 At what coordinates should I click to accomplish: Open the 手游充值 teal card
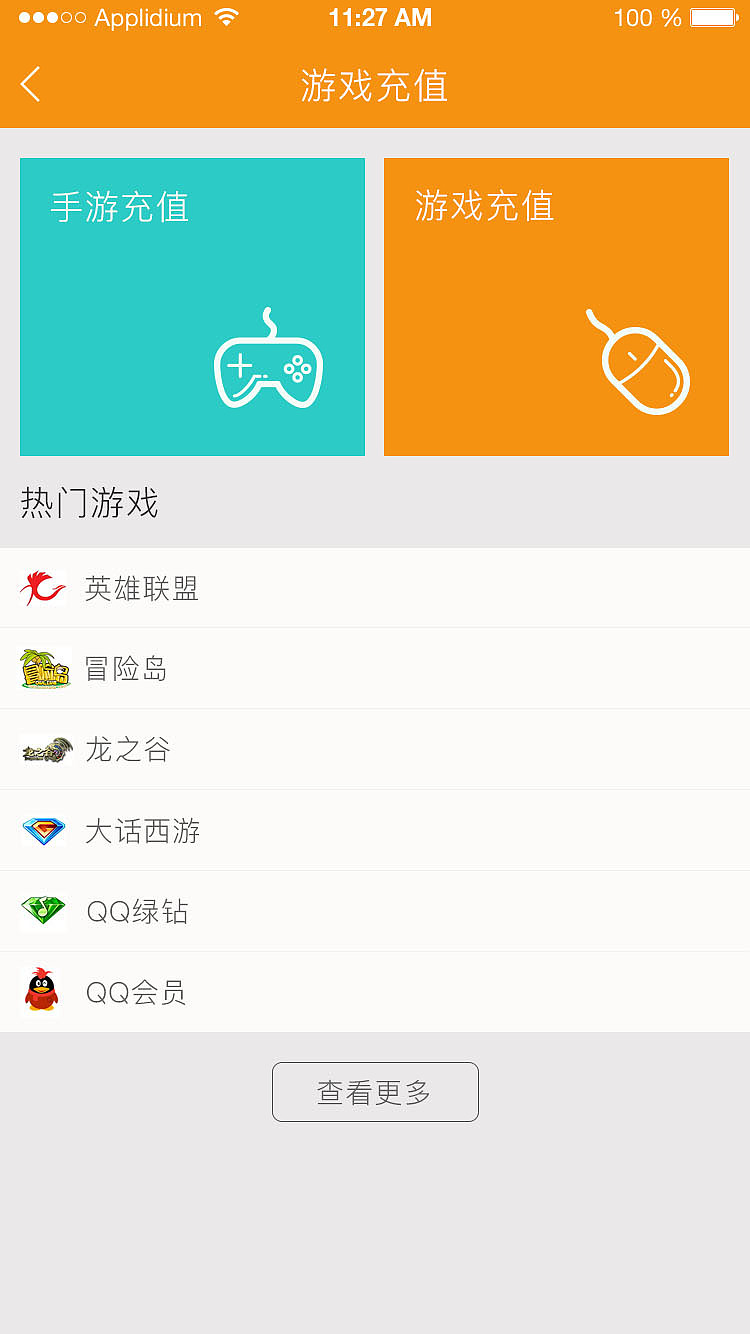192,307
